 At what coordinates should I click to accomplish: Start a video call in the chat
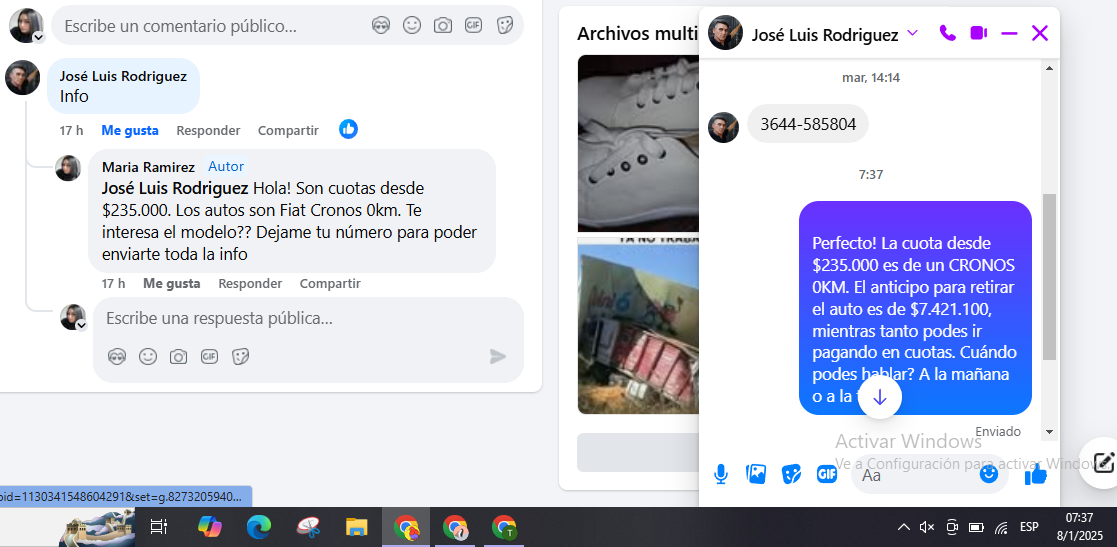click(x=978, y=34)
